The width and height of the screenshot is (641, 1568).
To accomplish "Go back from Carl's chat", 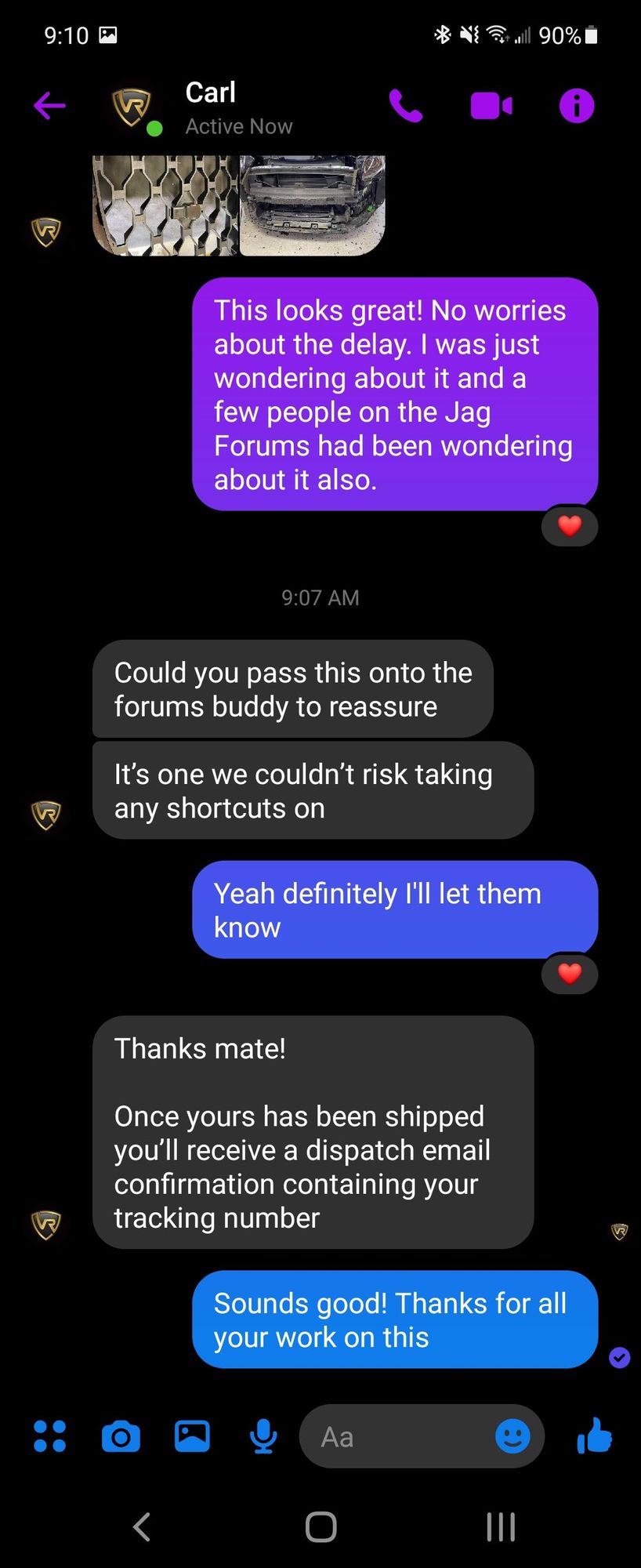I will click(x=49, y=106).
